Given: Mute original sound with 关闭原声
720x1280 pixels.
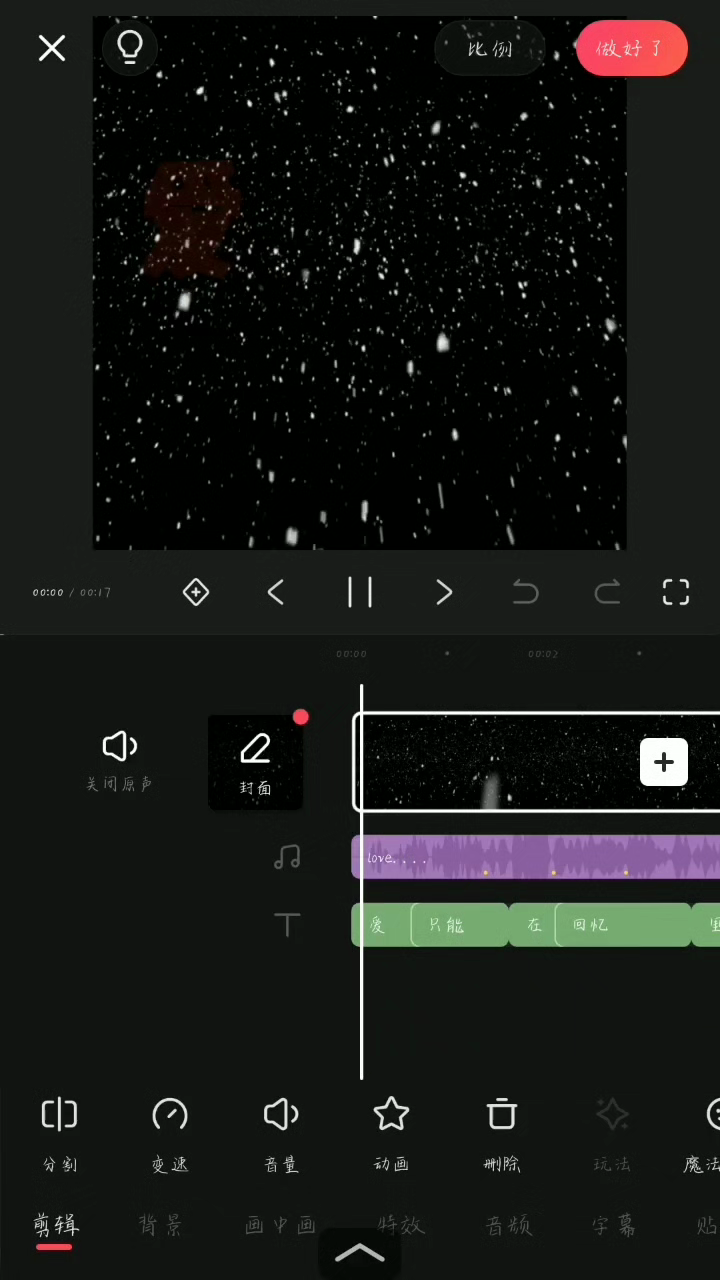Looking at the screenshot, I should coord(119,760).
